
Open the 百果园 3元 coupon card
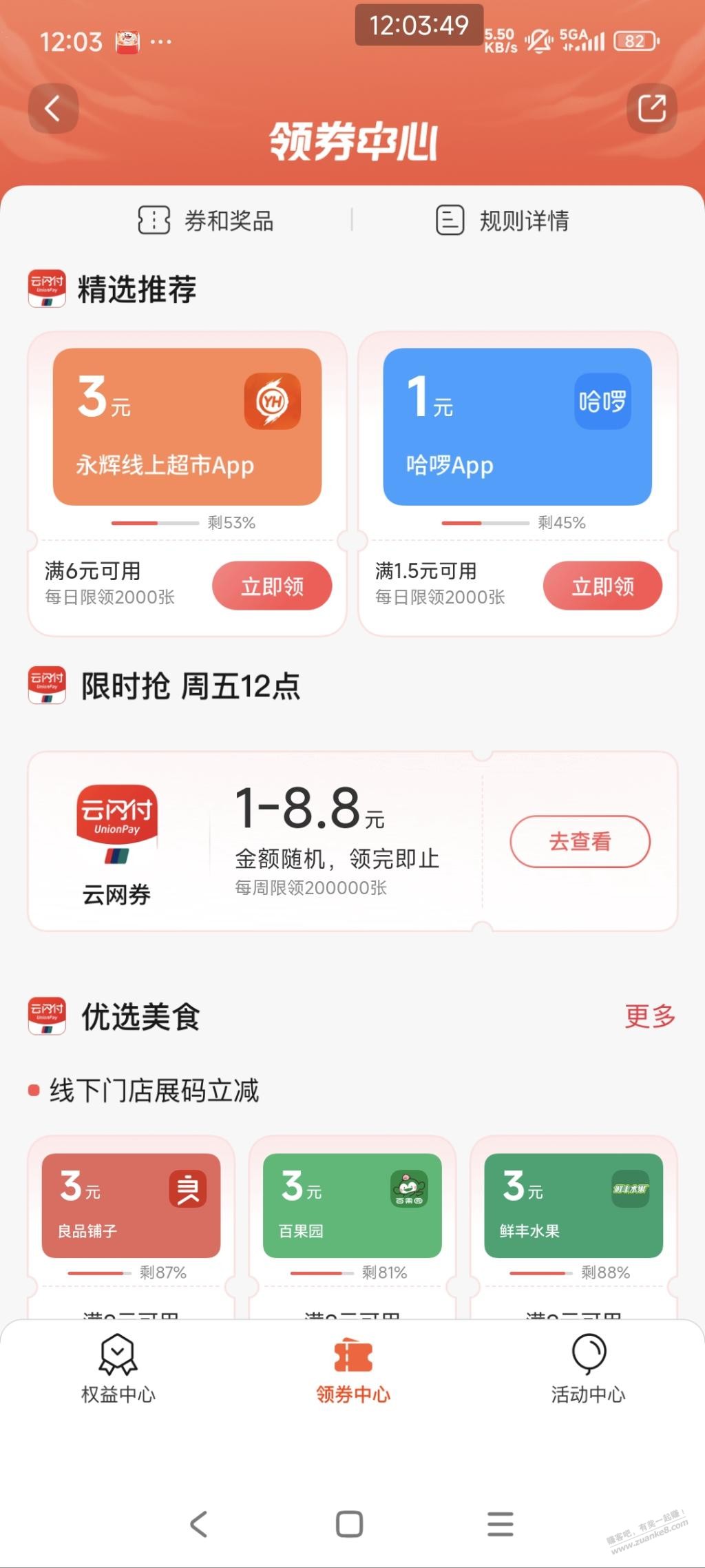point(352,1206)
